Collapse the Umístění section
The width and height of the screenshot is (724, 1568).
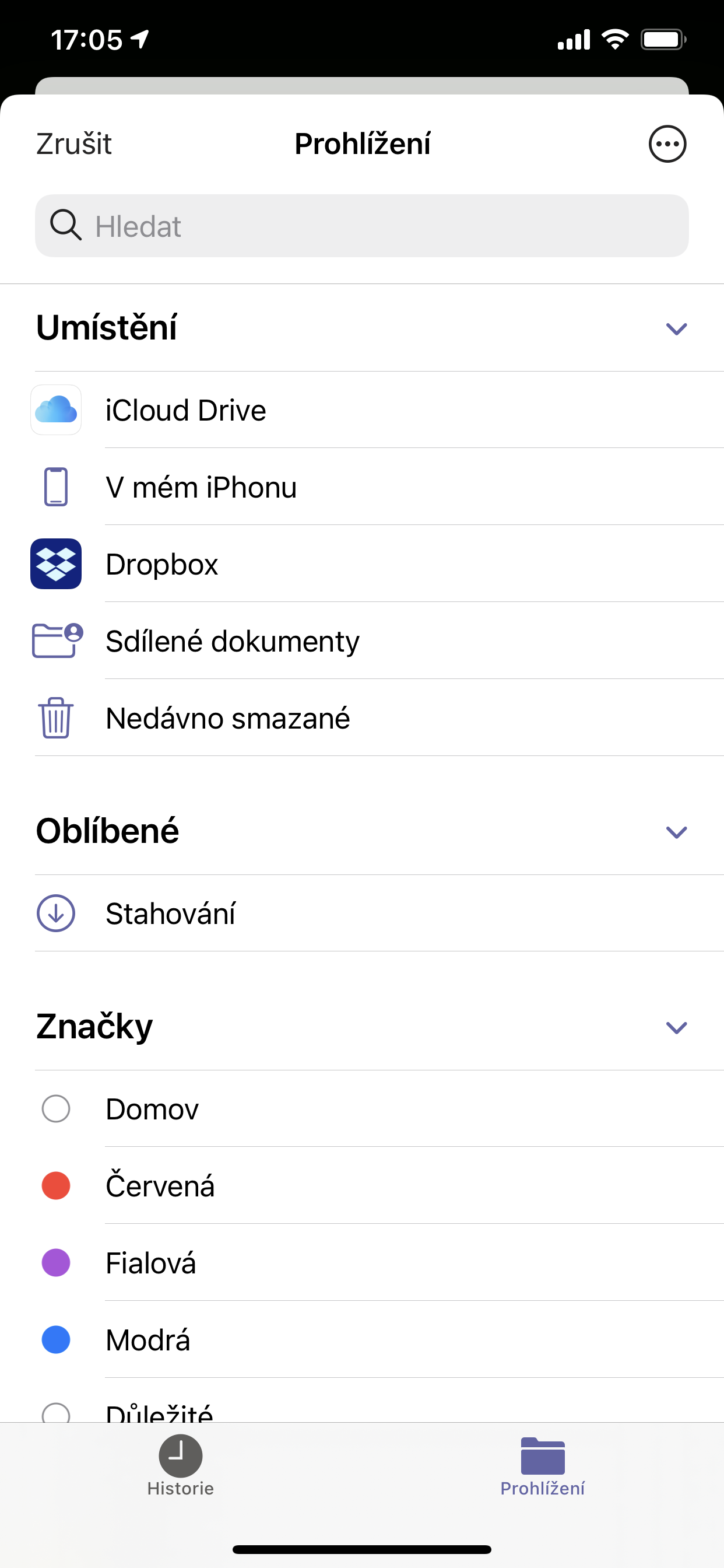676,328
